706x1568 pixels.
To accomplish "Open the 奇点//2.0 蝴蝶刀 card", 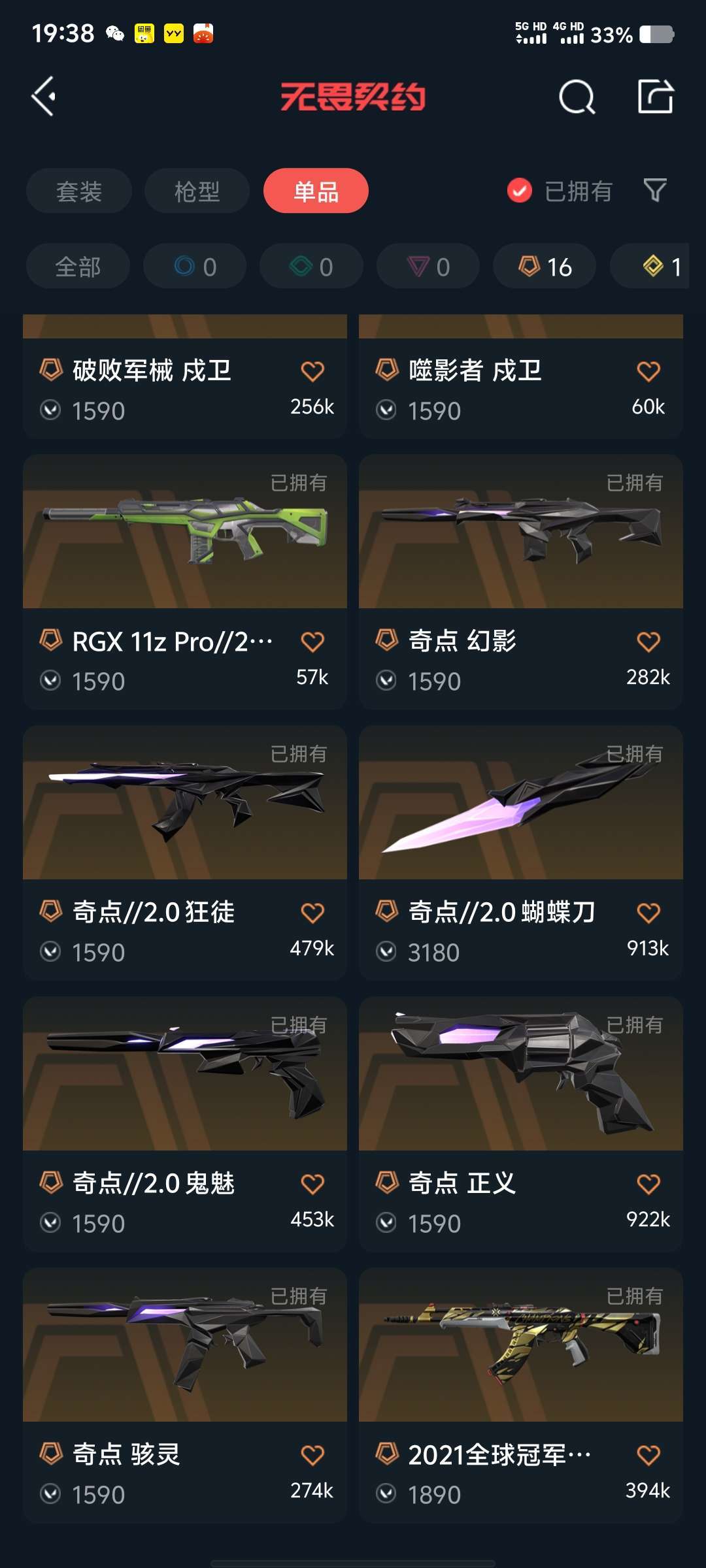I will pyautogui.click(x=521, y=853).
